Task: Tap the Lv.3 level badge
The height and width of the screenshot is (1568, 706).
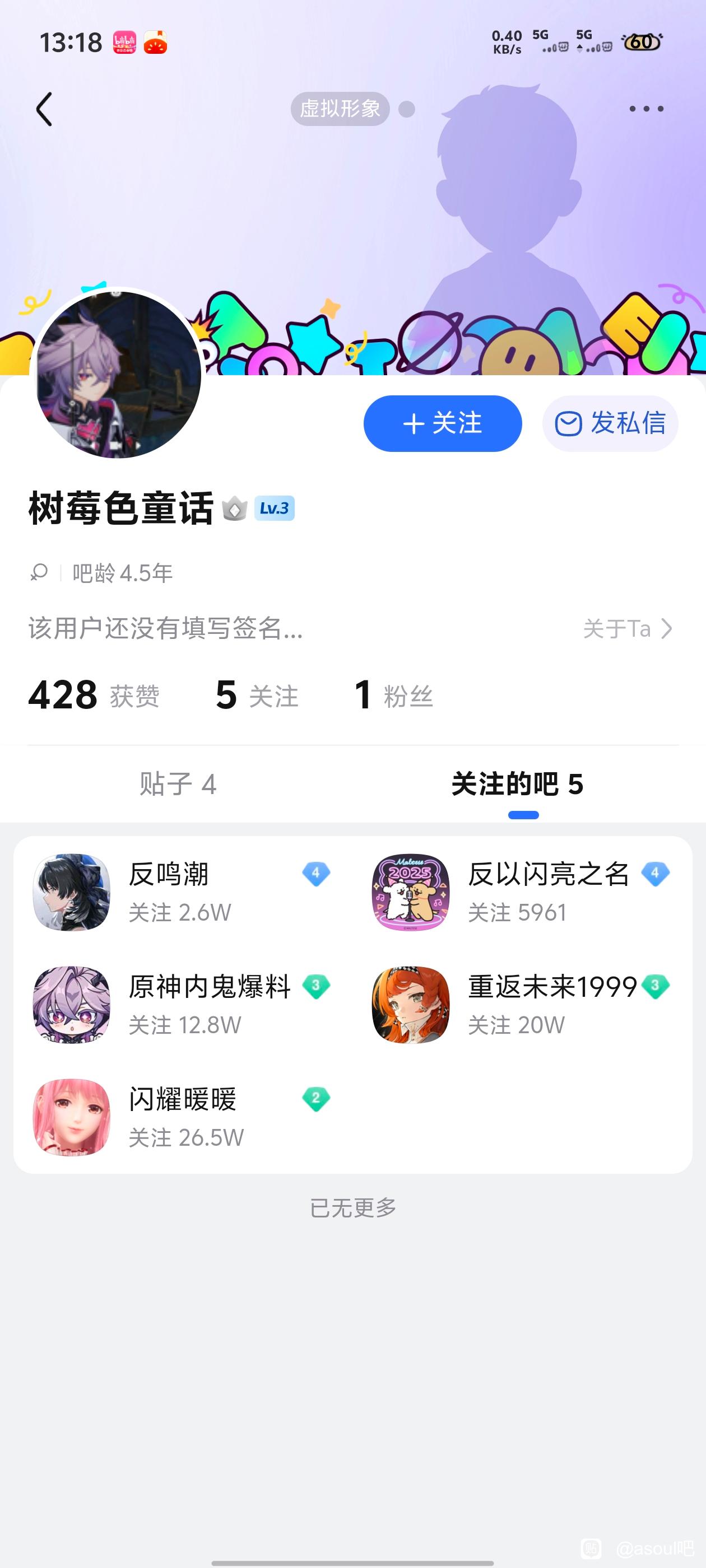Action: coord(274,508)
